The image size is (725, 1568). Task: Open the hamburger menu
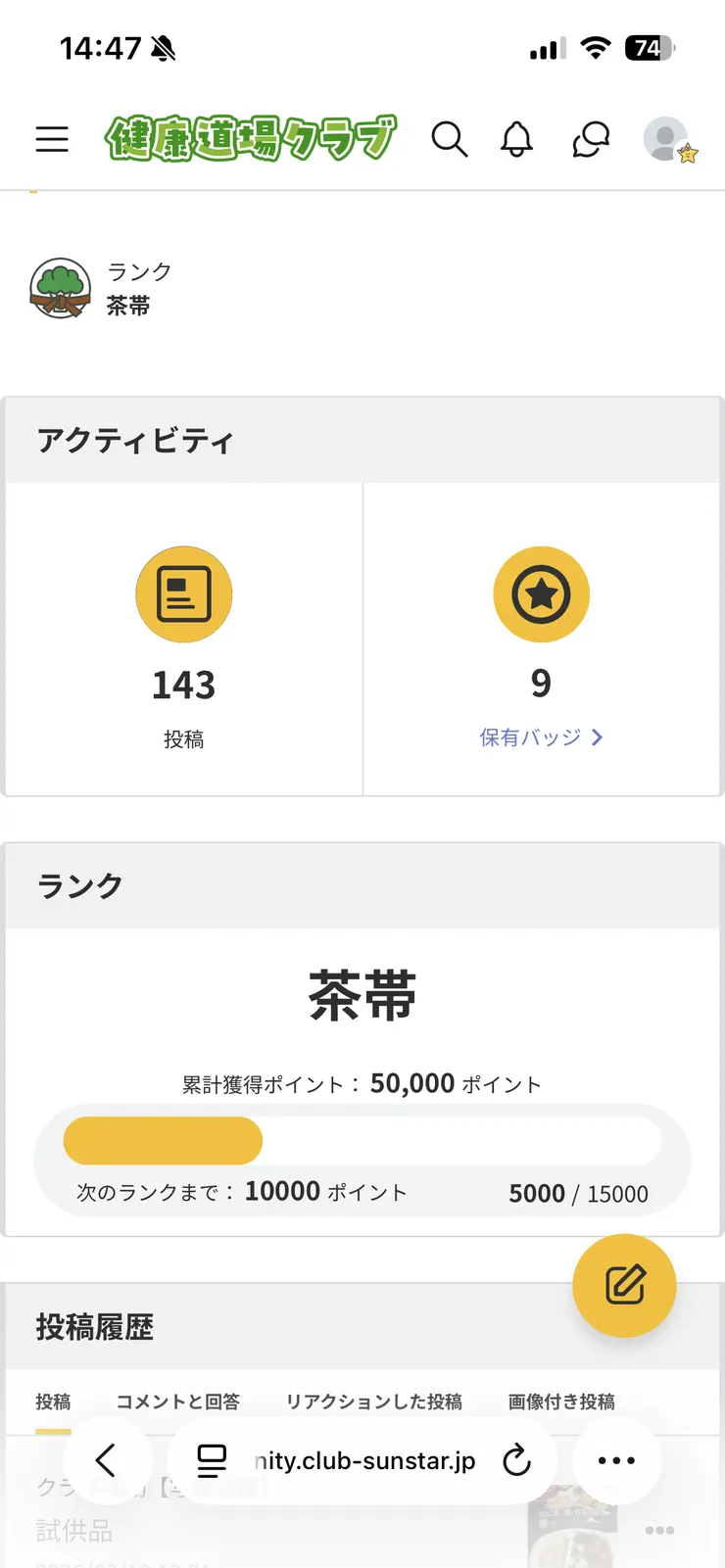pyautogui.click(x=51, y=139)
